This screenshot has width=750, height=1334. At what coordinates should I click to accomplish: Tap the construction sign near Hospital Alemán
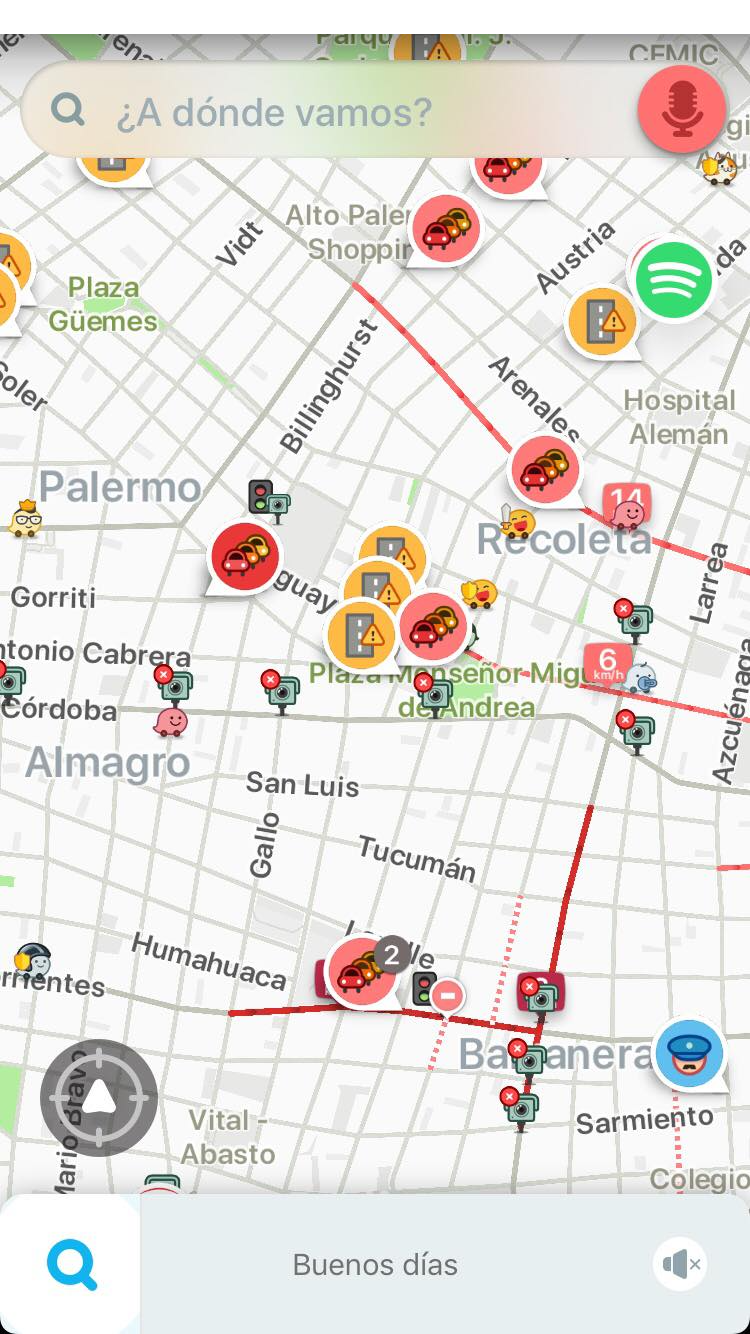tap(603, 322)
